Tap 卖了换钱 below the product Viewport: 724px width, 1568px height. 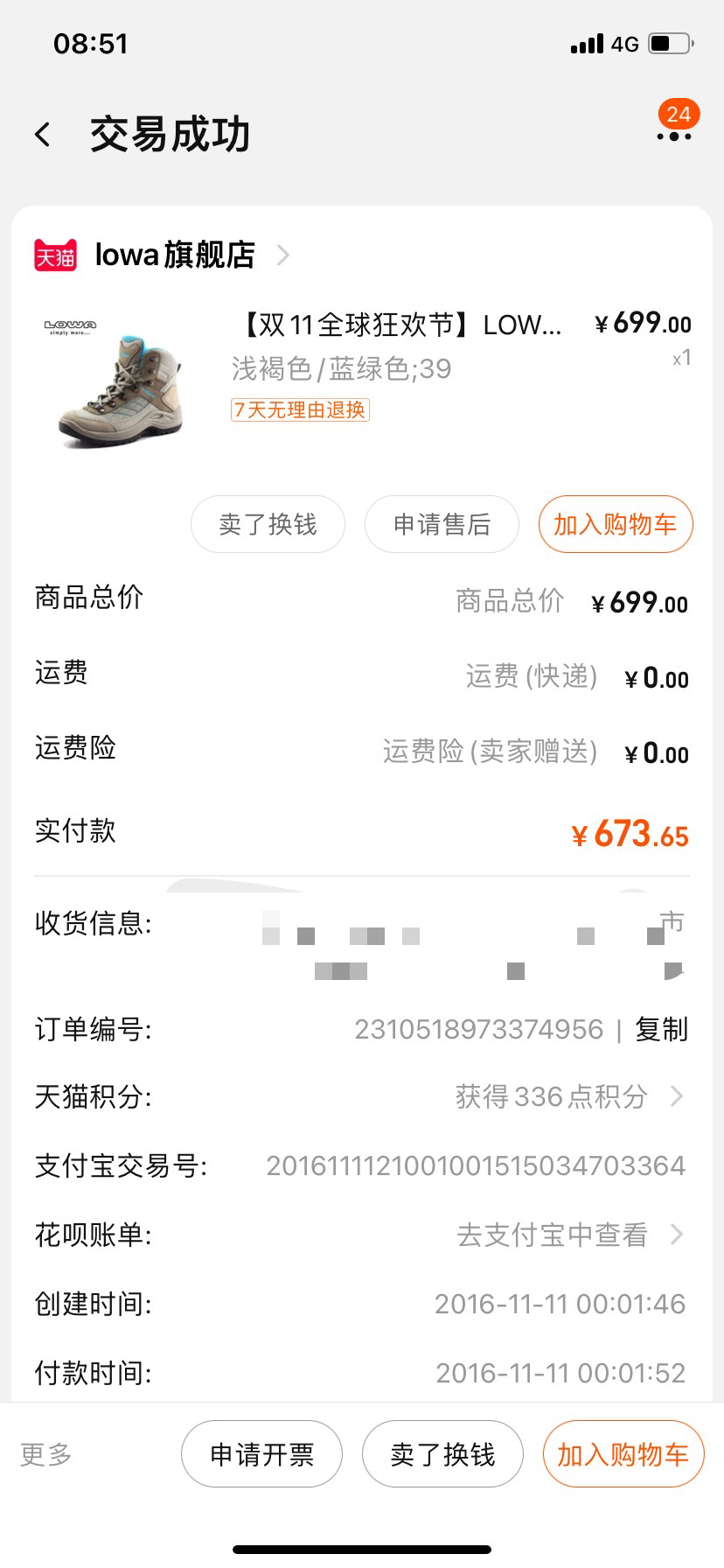[268, 524]
